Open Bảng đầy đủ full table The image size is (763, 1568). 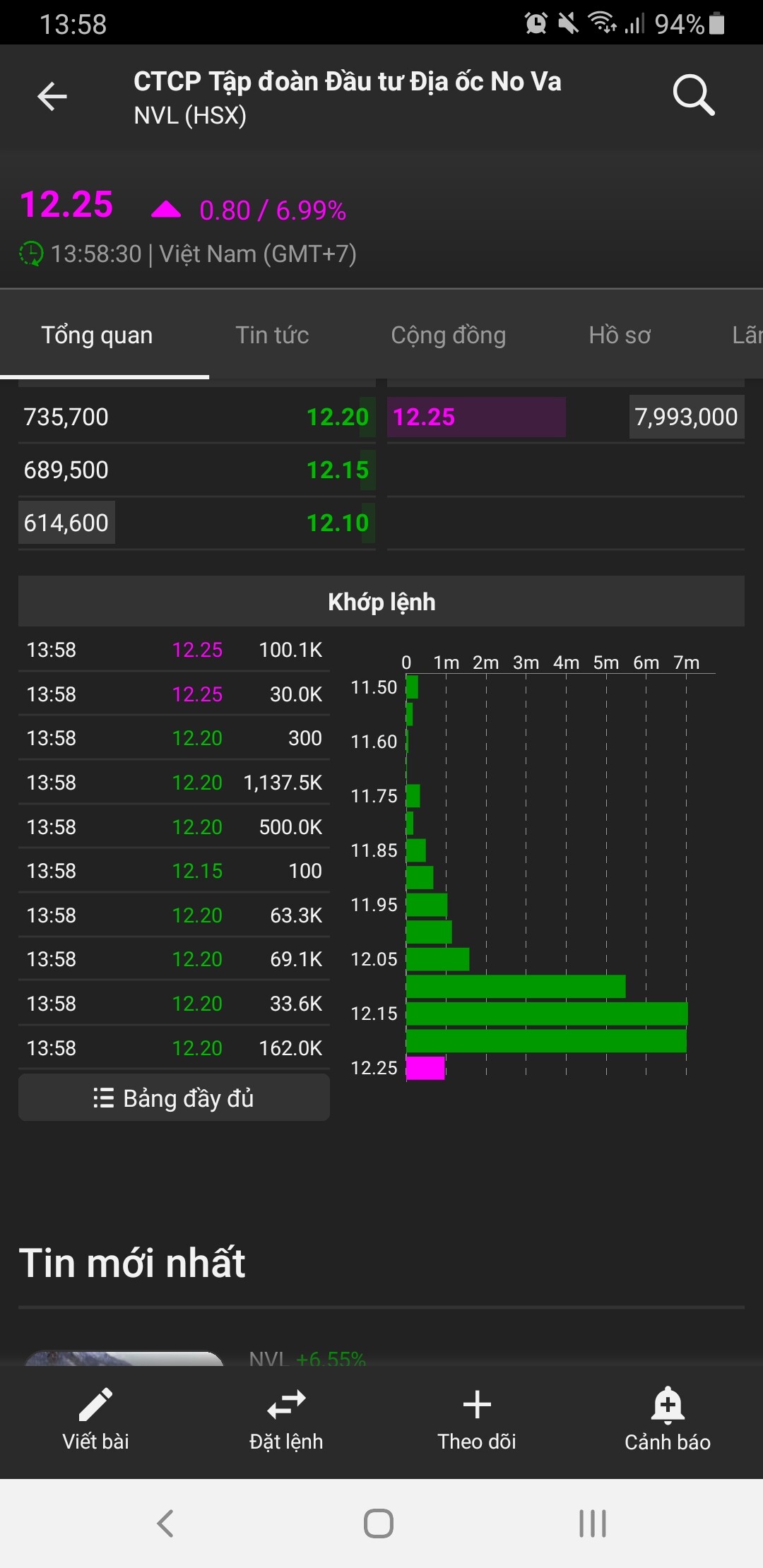tap(174, 1098)
